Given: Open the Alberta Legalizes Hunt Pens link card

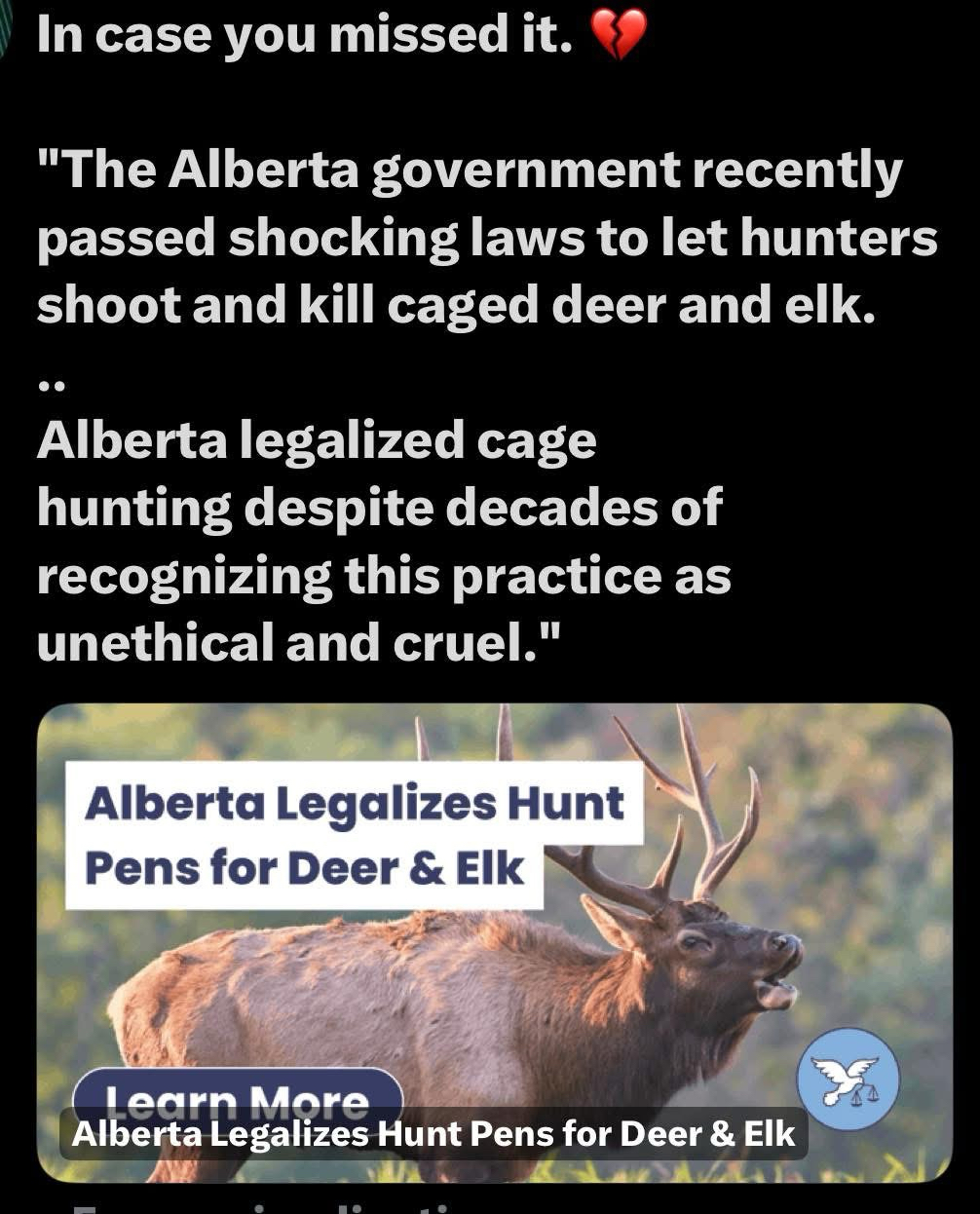Looking at the screenshot, I should coord(494,941).
